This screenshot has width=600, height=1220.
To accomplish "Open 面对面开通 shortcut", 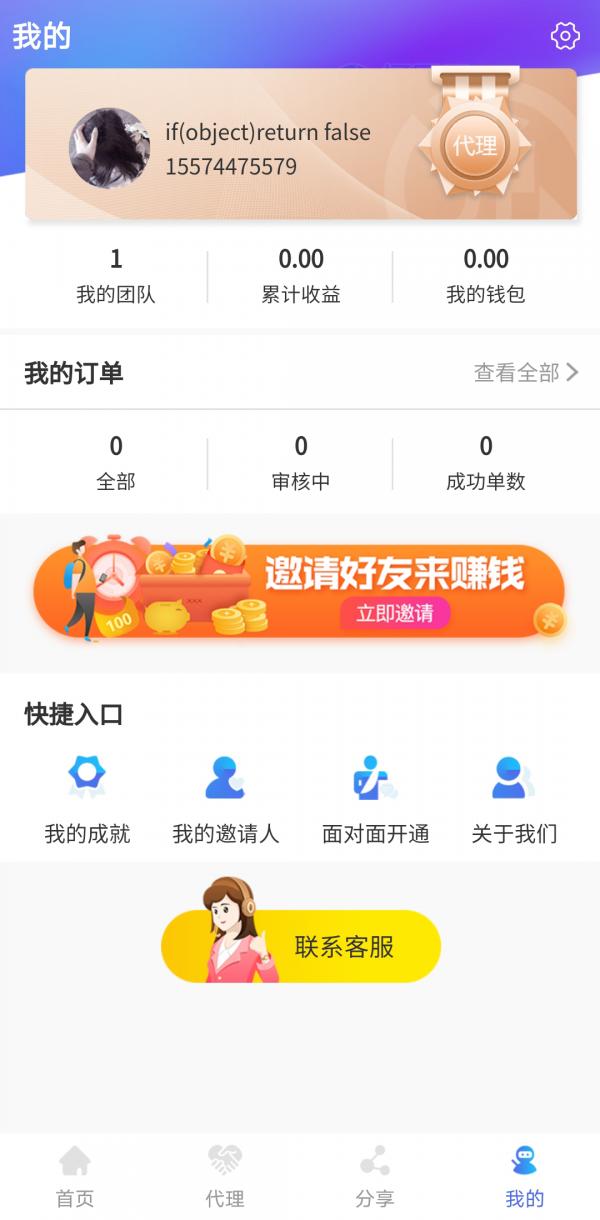I will click(x=375, y=800).
